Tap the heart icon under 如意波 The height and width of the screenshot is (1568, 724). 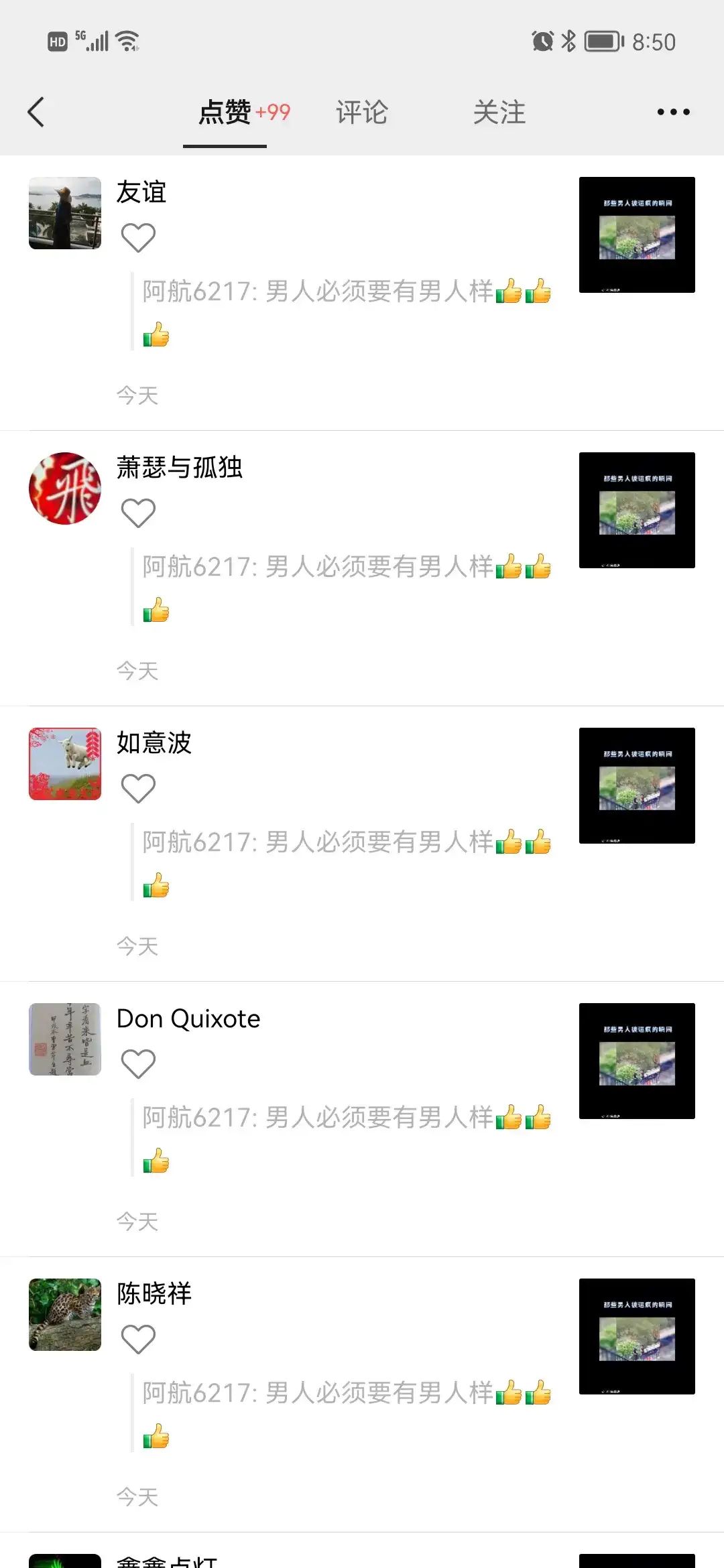point(138,789)
